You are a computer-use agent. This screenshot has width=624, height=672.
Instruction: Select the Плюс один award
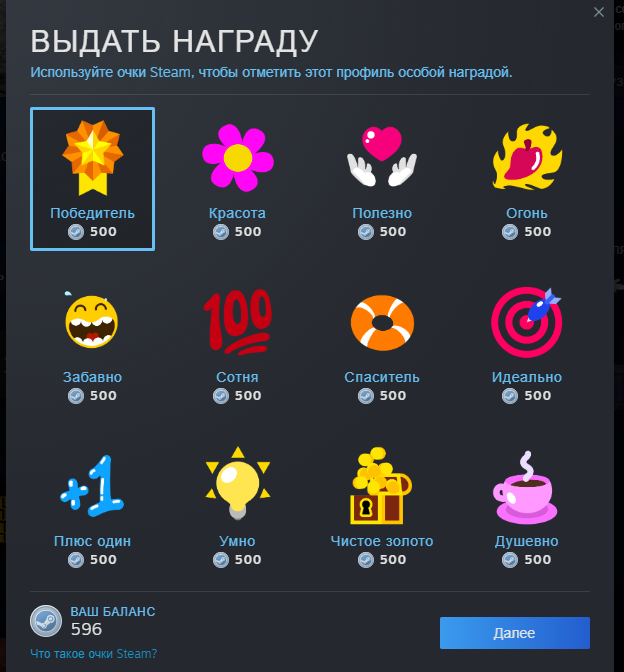pyautogui.click(x=93, y=507)
